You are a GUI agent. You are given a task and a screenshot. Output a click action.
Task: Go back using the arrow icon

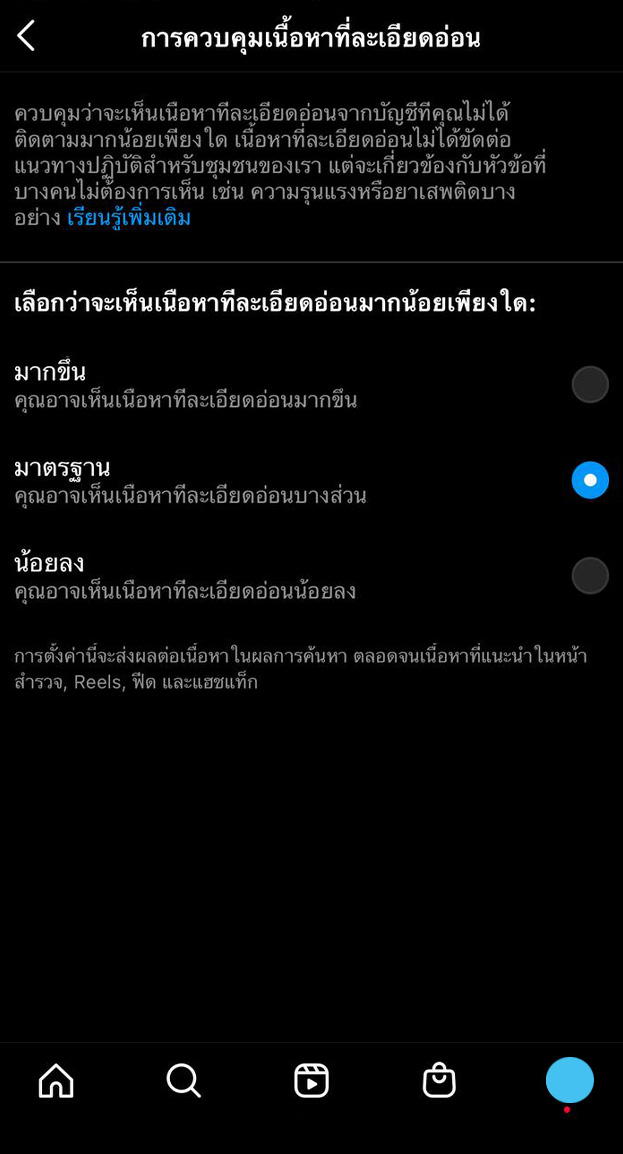point(27,36)
